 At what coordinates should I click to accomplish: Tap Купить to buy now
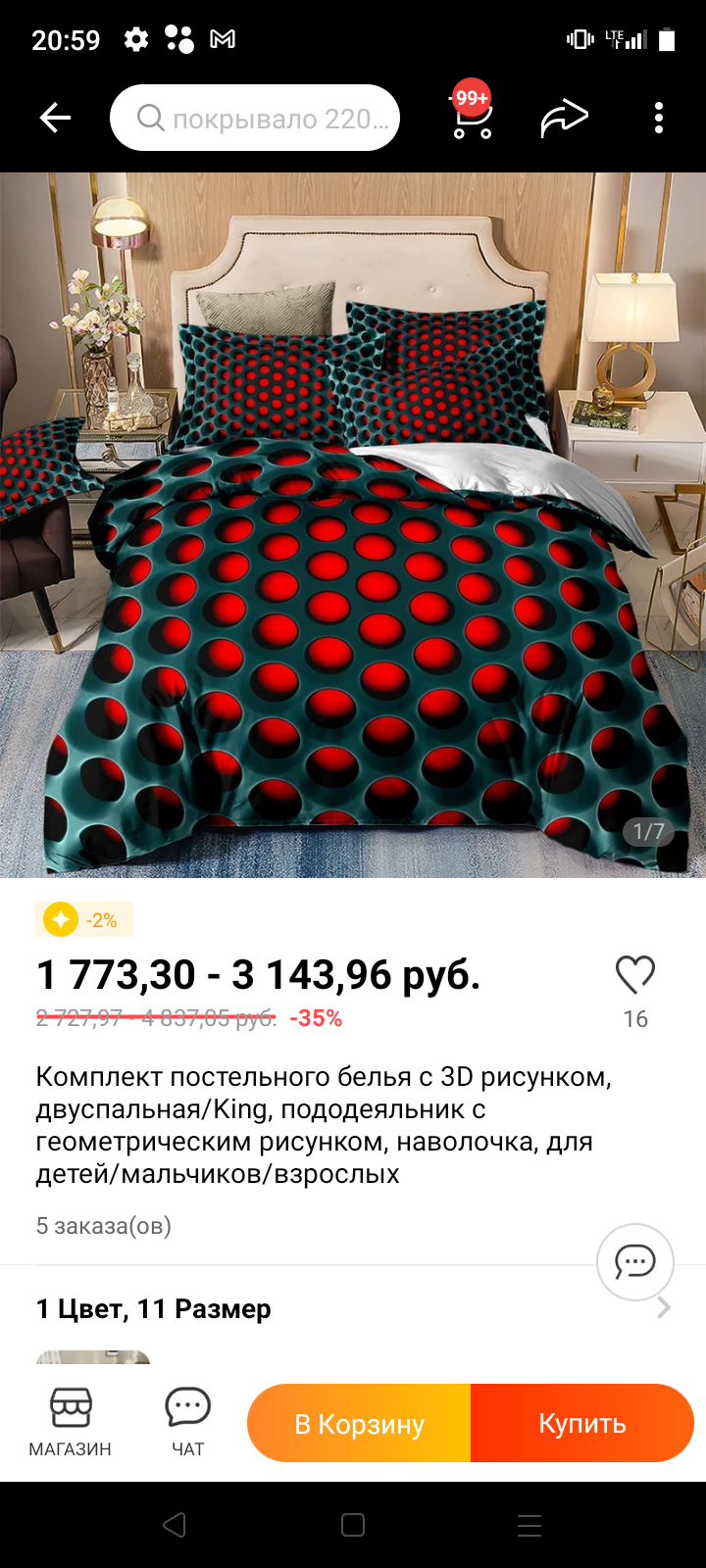coord(581,1423)
